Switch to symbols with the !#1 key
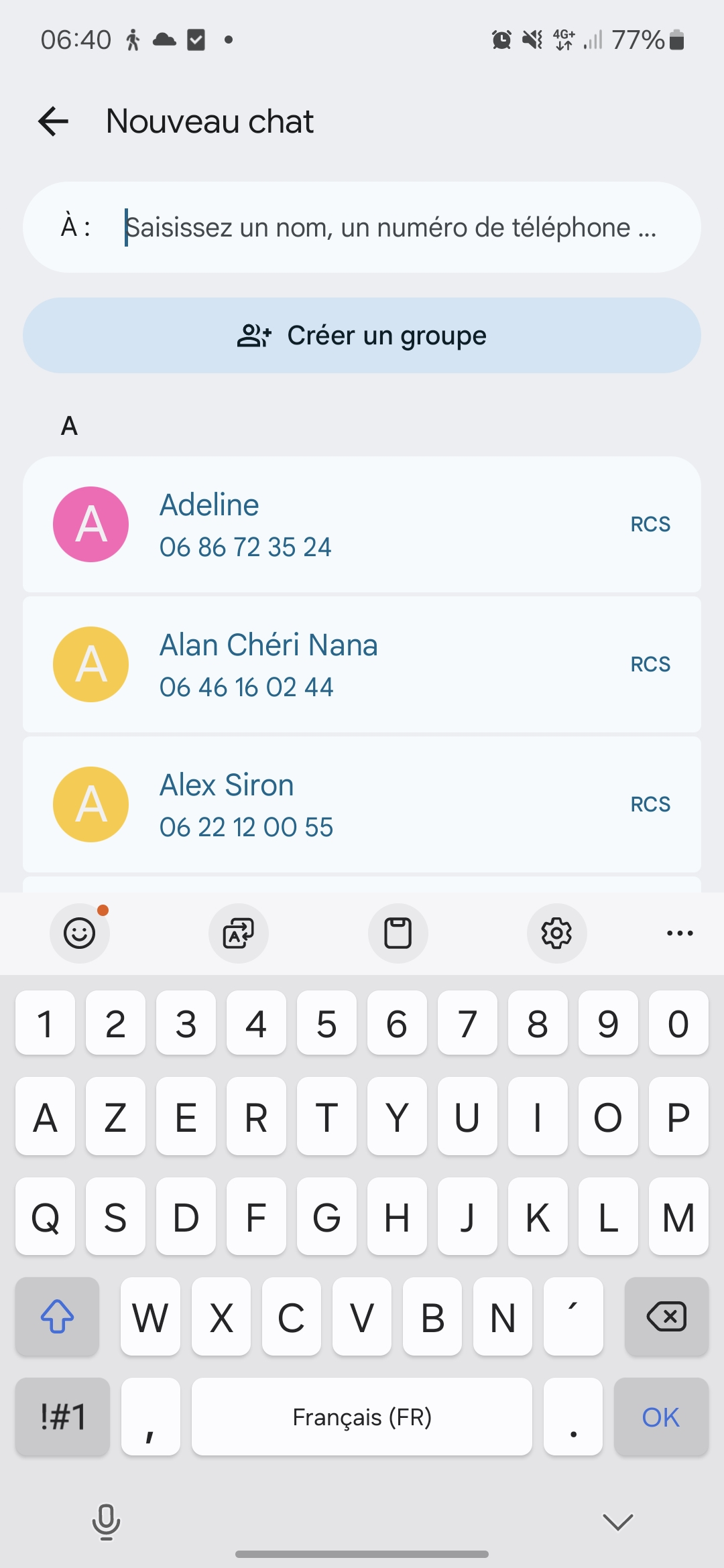This screenshot has width=724, height=1568. (x=62, y=1417)
